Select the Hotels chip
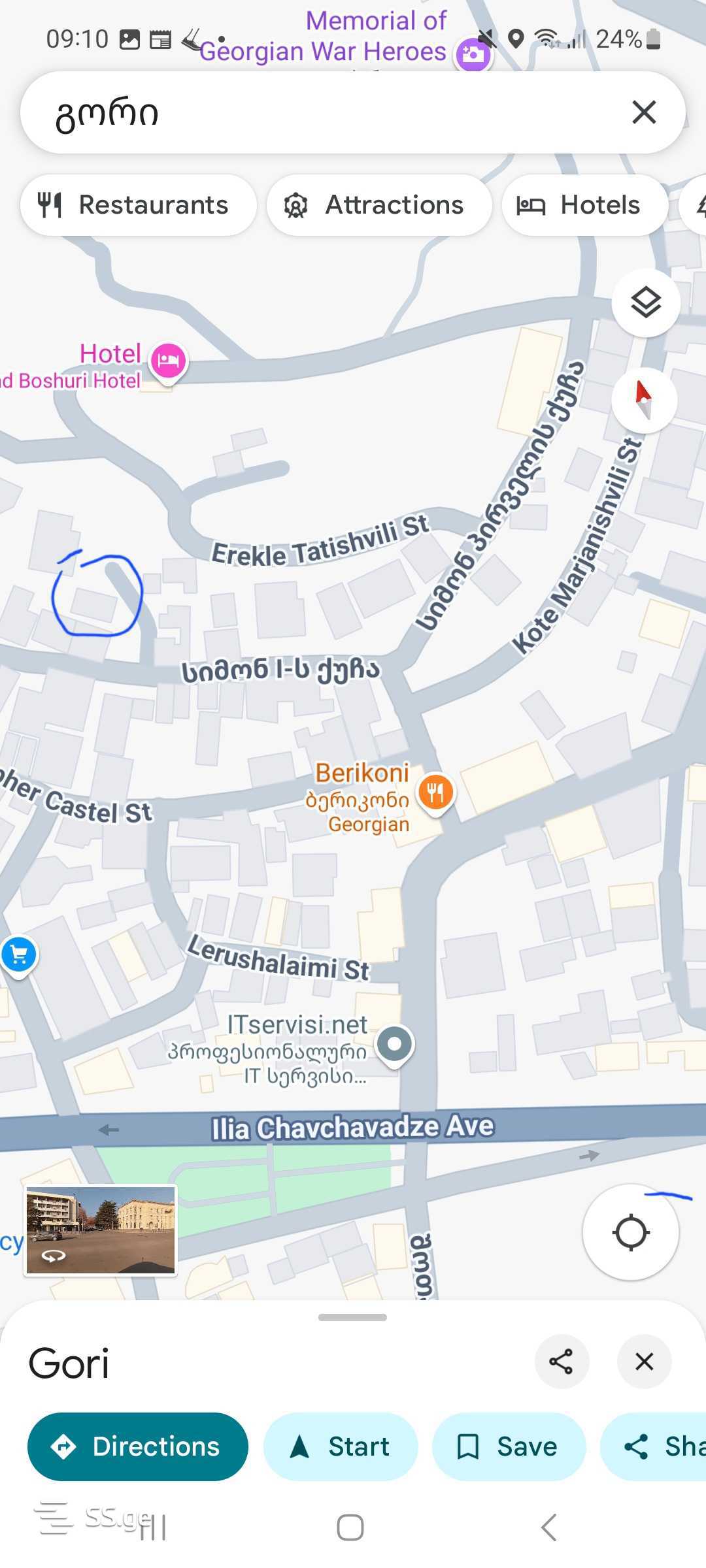Image resolution: width=706 pixels, height=1568 pixels. (x=584, y=205)
